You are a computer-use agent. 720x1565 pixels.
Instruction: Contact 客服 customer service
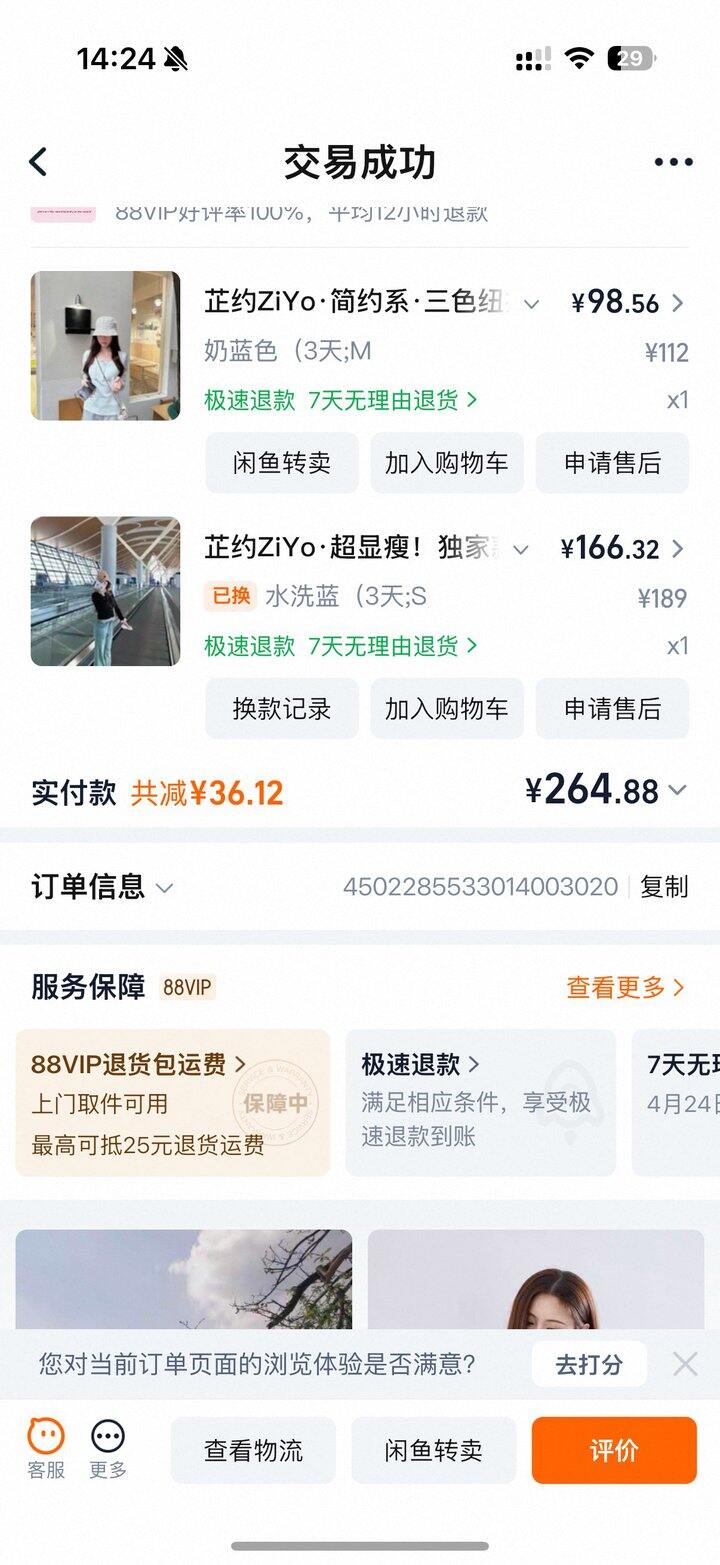(46, 1449)
